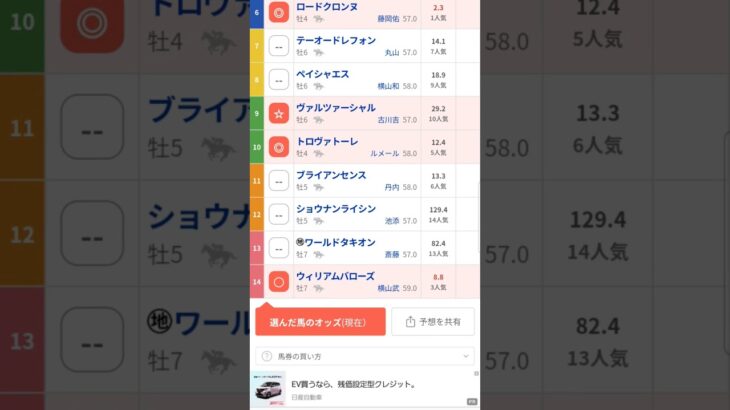The height and width of the screenshot is (410, 730).
Task: Set mark for ショウナンライシン
Action: (x=279, y=214)
